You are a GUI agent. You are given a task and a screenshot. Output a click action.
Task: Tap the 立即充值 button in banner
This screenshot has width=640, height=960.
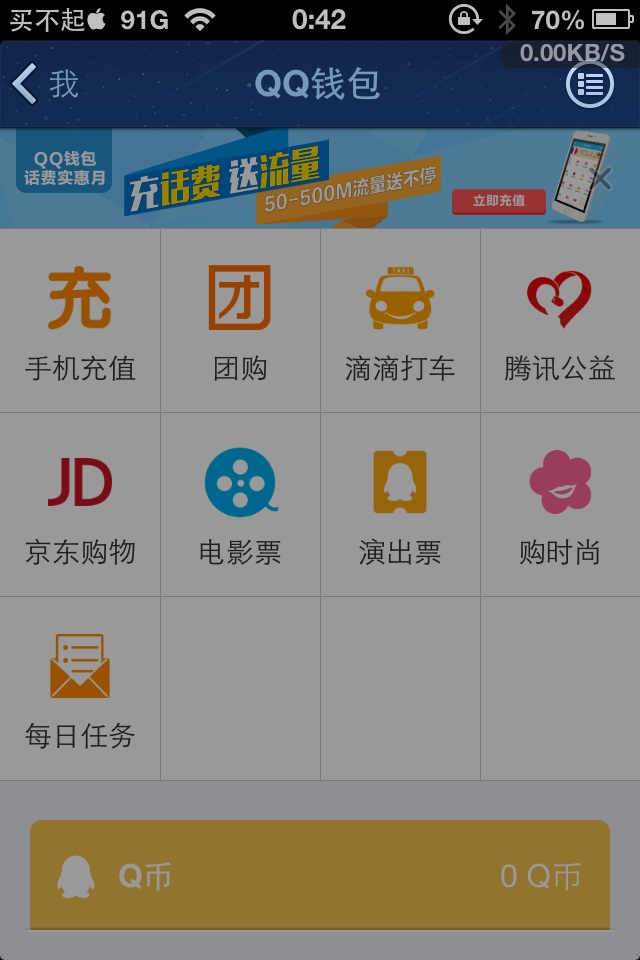point(498,201)
